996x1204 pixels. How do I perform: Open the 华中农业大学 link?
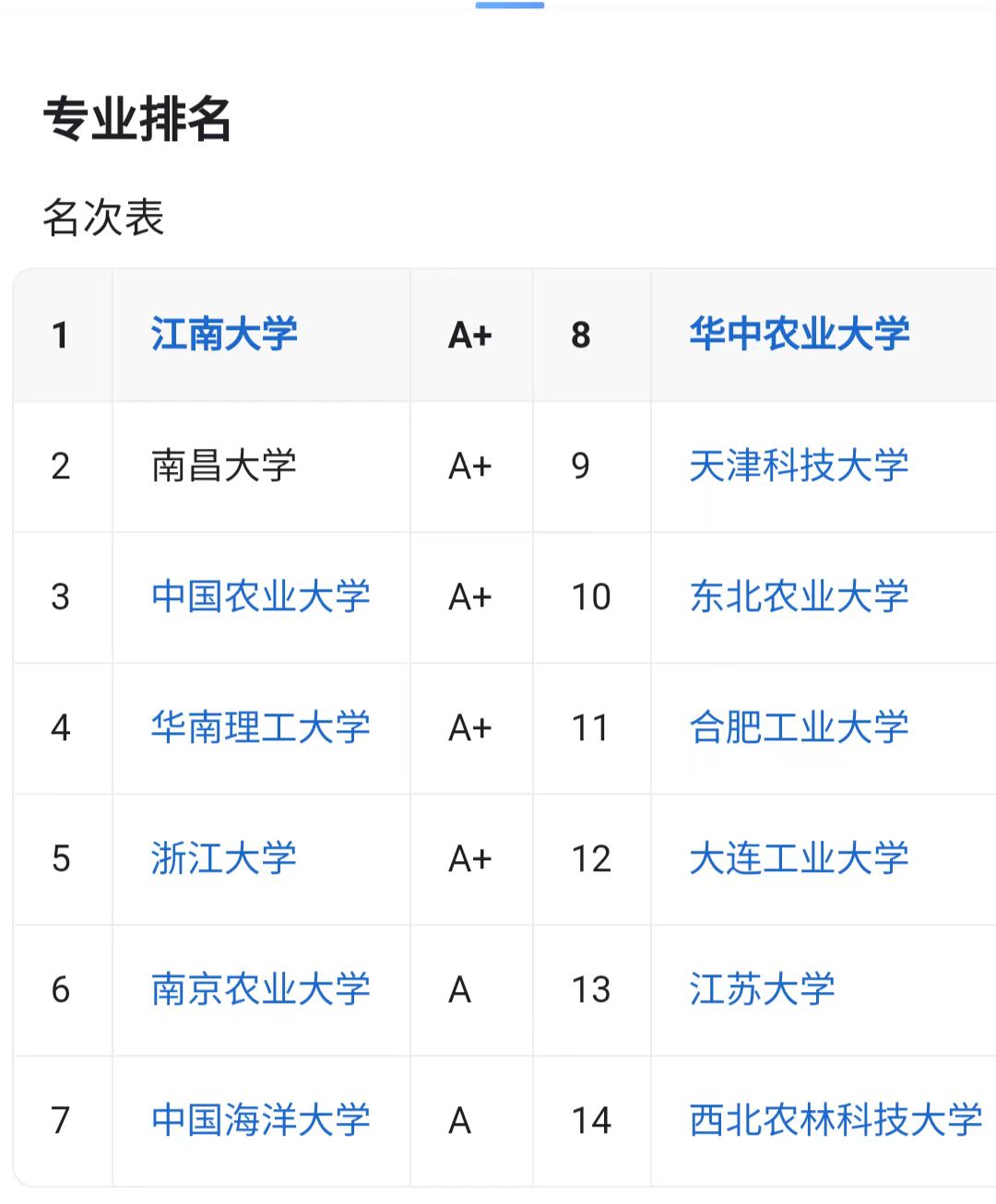point(799,335)
